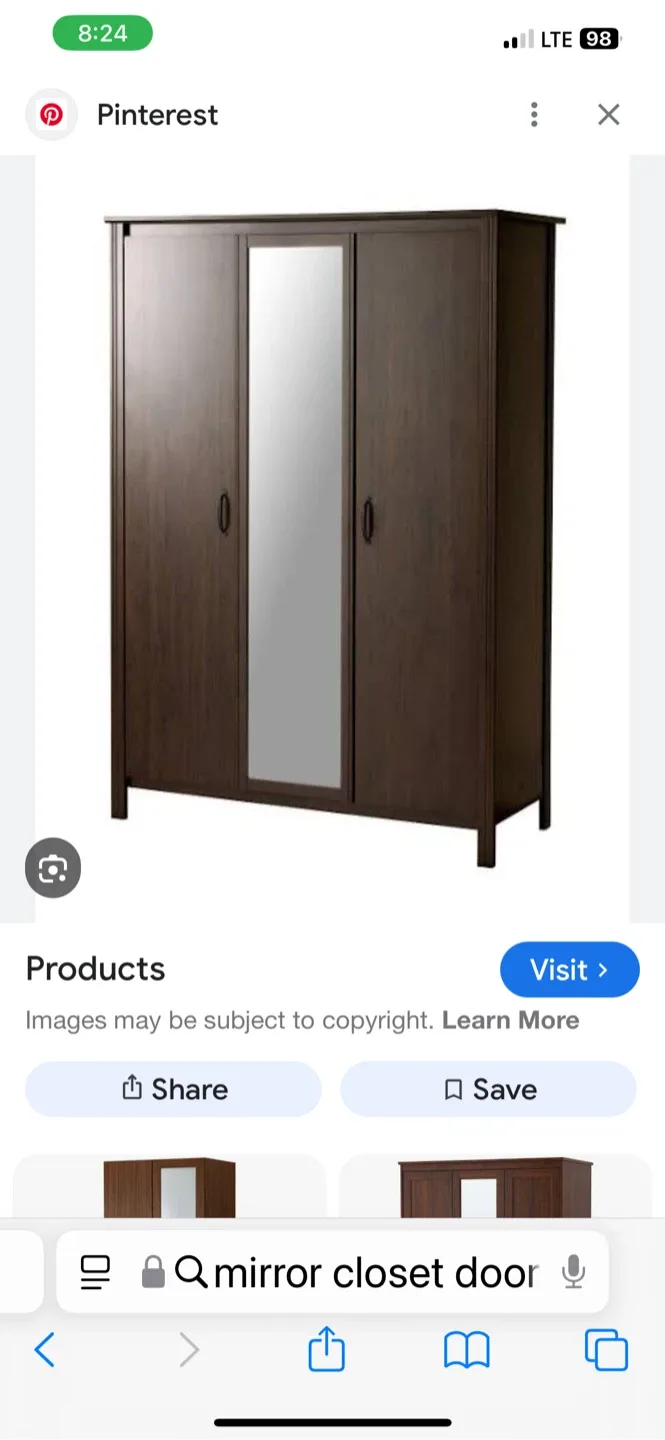Viewport: 665px width, 1440px height.
Task: Go back to the previous page
Action: click(45, 1351)
